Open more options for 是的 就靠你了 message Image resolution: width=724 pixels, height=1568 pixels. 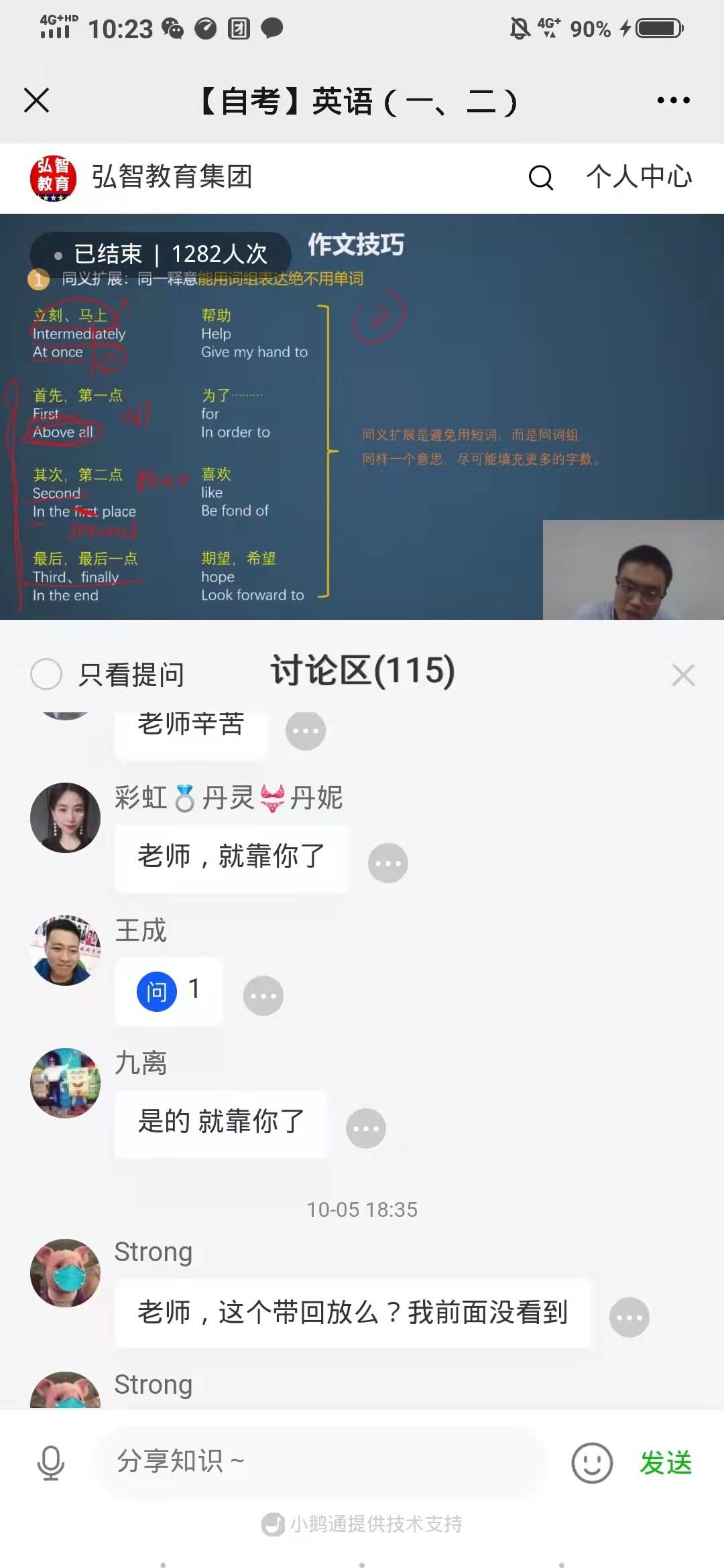coord(366,1128)
